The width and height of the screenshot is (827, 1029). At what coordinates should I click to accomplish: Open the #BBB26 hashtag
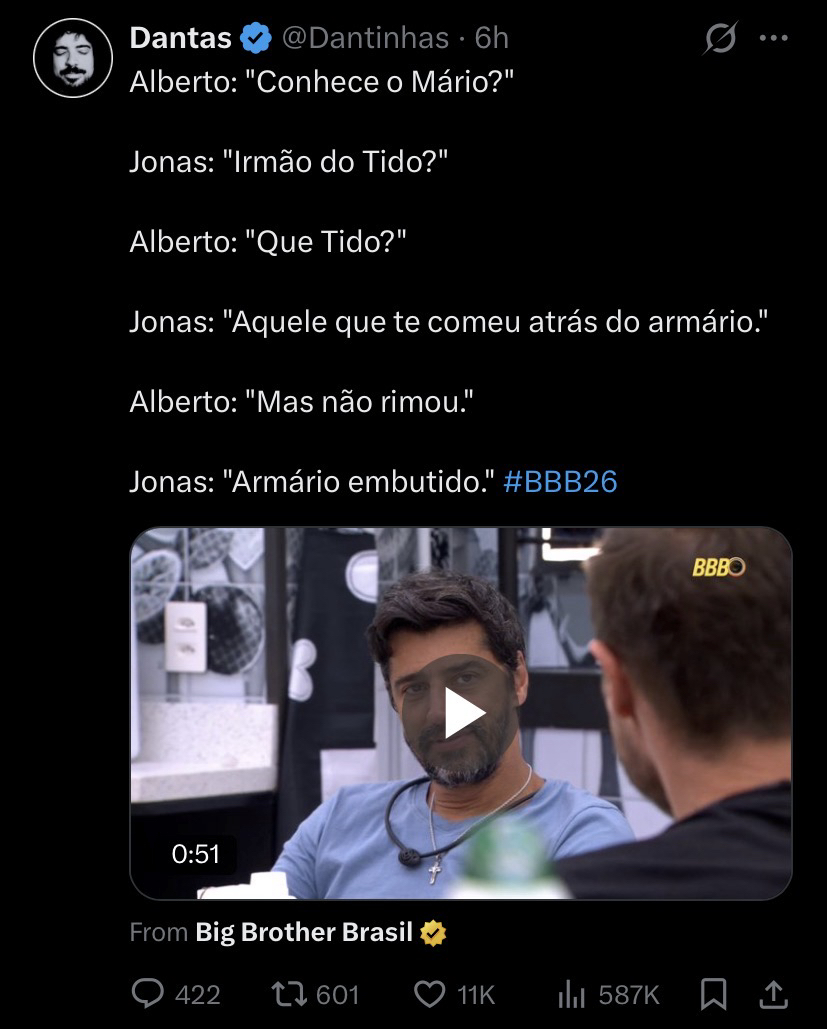560,482
